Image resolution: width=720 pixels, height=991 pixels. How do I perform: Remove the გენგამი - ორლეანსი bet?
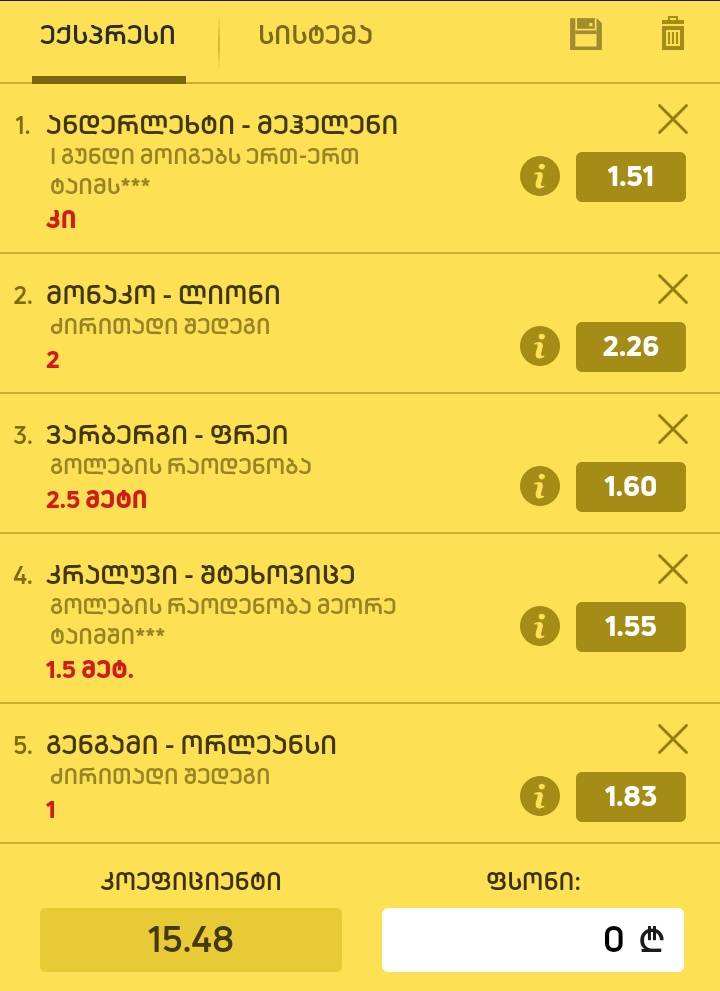[673, 738]
